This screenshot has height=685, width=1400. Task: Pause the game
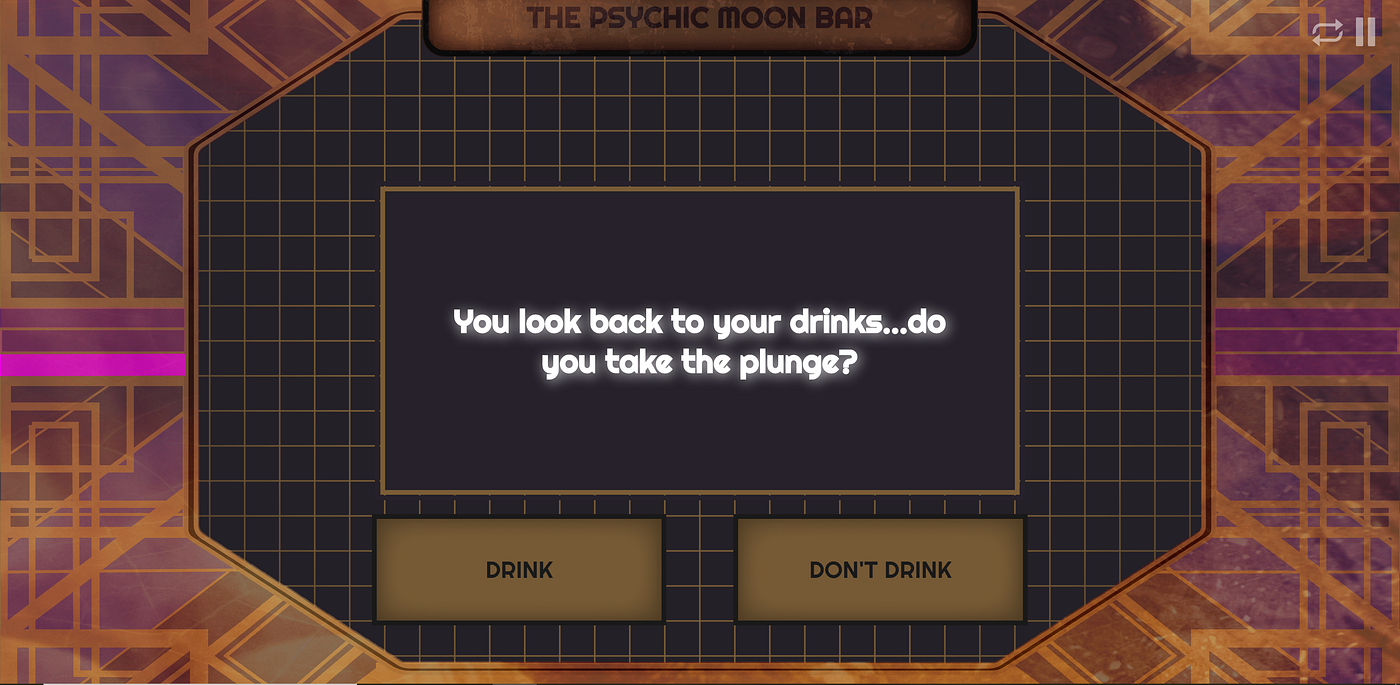[x=1366, y=32]
